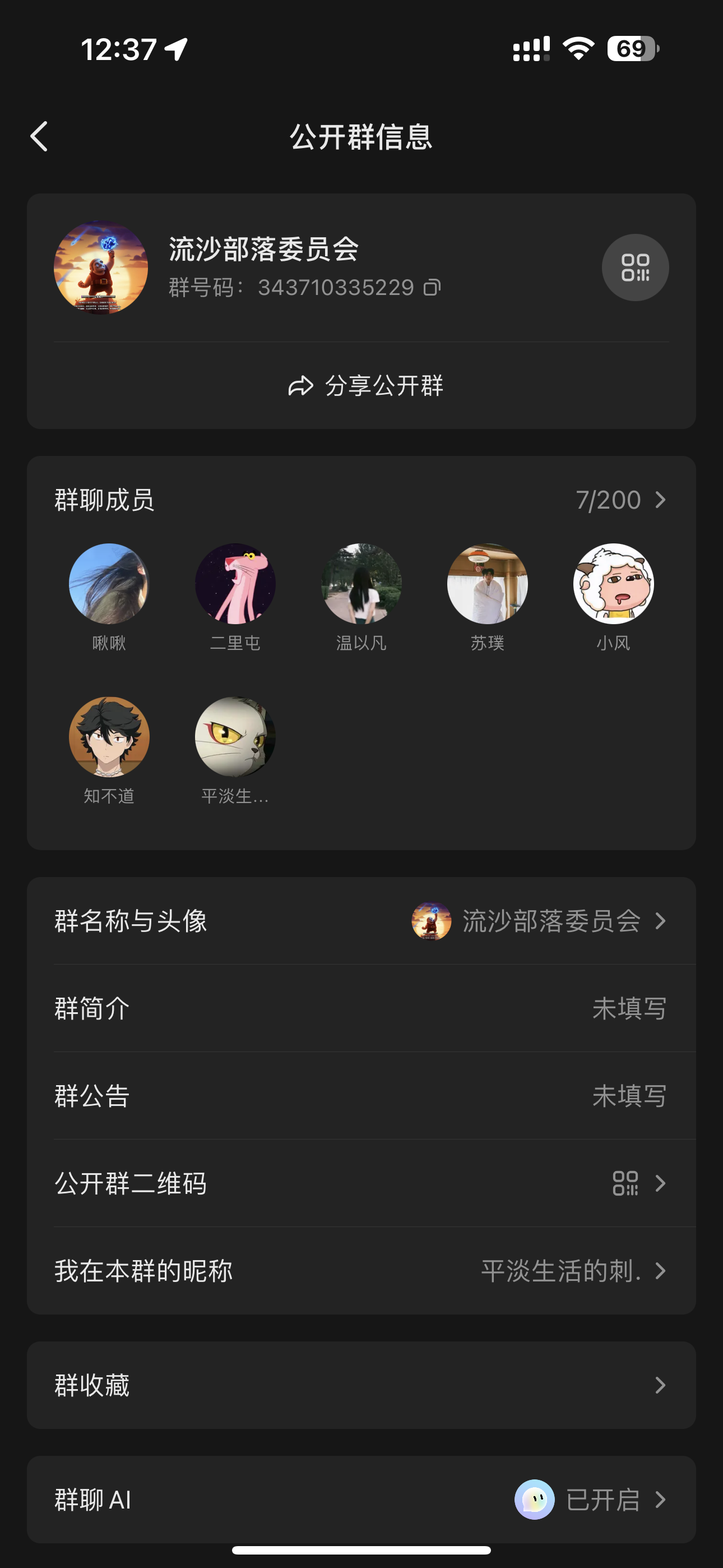Screen dimensions: 723x1568
Task: Expand the 群名称与头像 row
Action: (x=361, y=922)
